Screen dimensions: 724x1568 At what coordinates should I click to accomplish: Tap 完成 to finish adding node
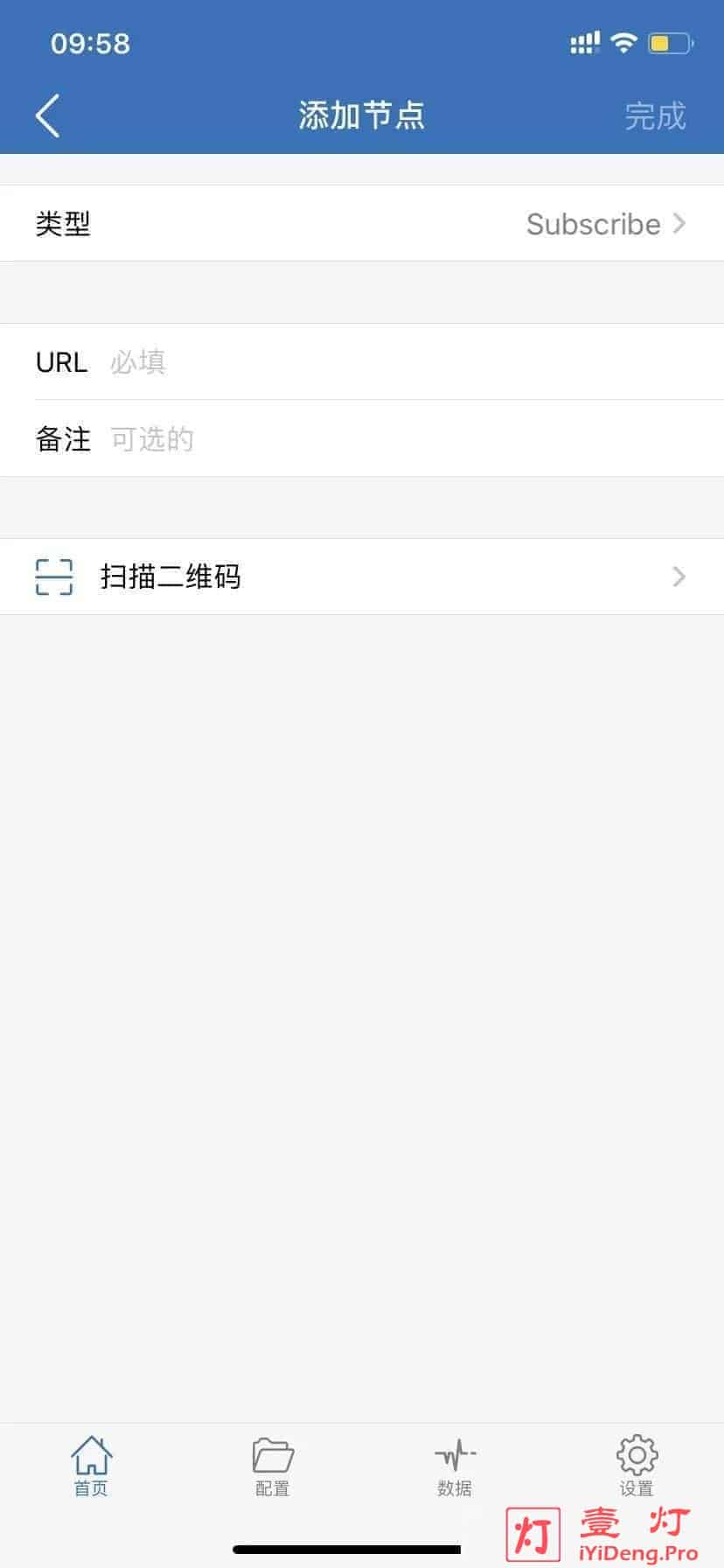(655, 116)
